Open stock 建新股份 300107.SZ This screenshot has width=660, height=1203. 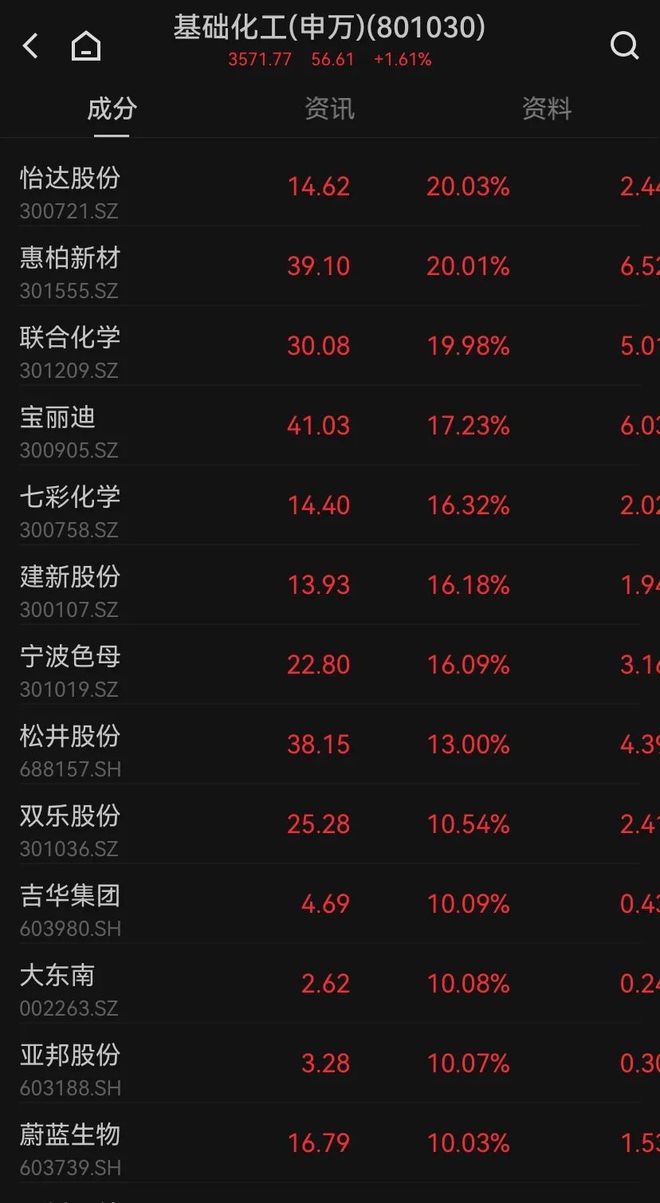pyautogui.click(x=330, y=585)
